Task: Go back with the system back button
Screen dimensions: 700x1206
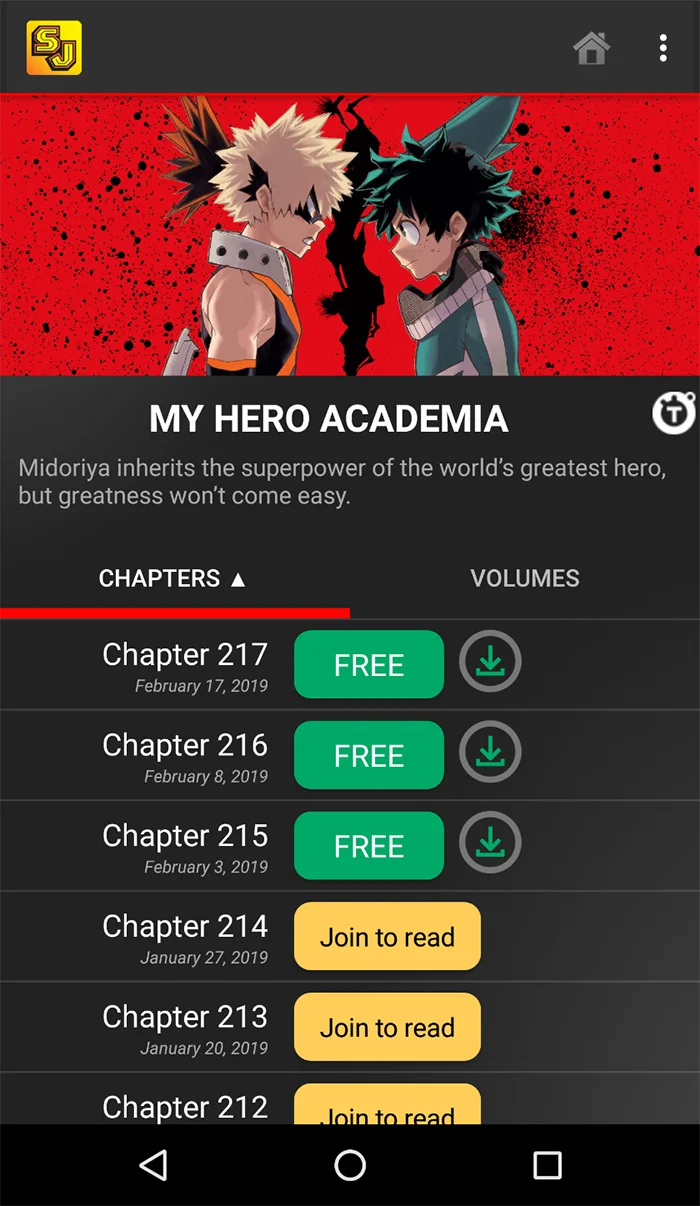Action: (x=153, y=1165)
